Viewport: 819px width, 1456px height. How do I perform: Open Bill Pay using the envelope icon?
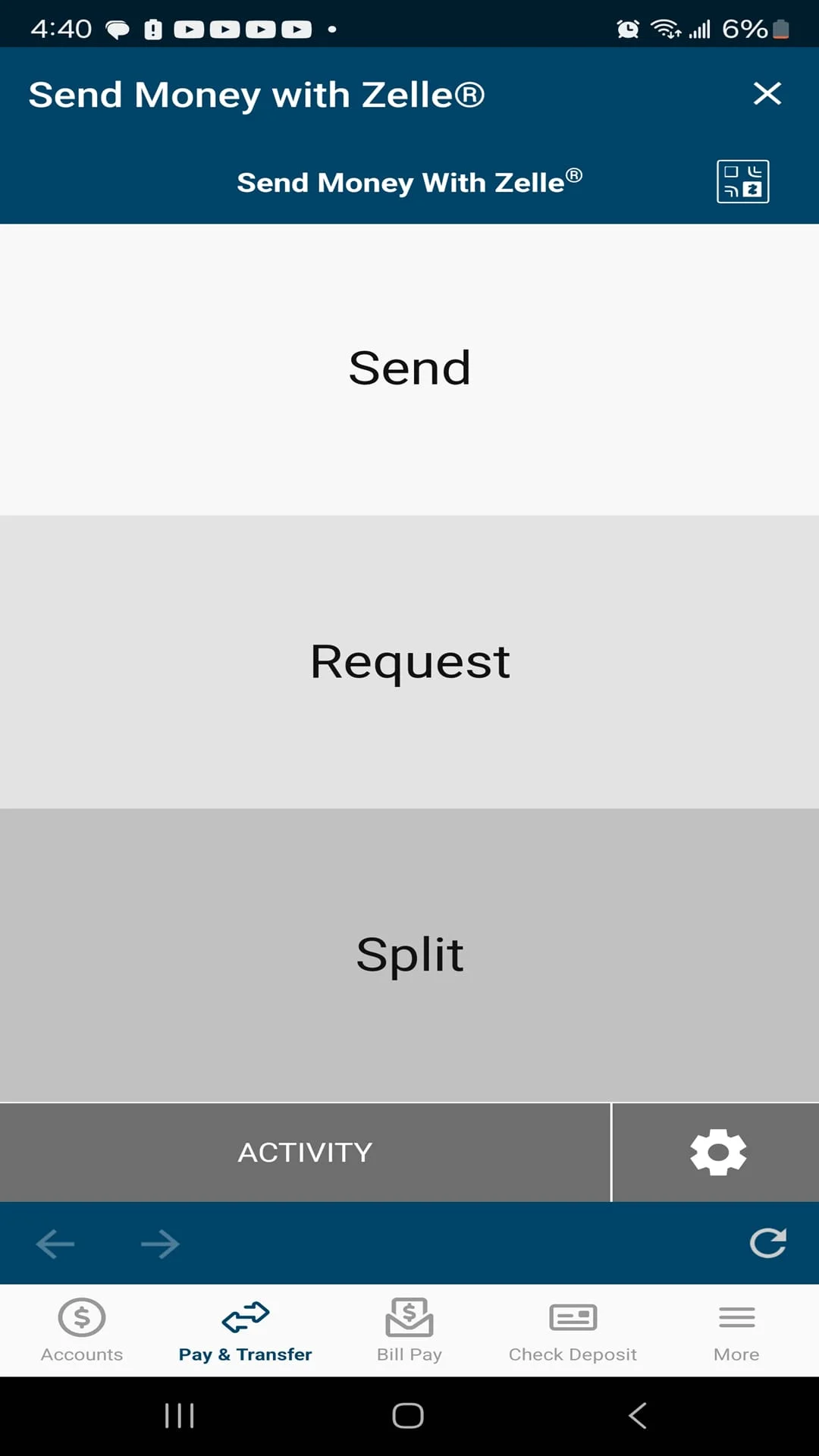[409, 1316]
